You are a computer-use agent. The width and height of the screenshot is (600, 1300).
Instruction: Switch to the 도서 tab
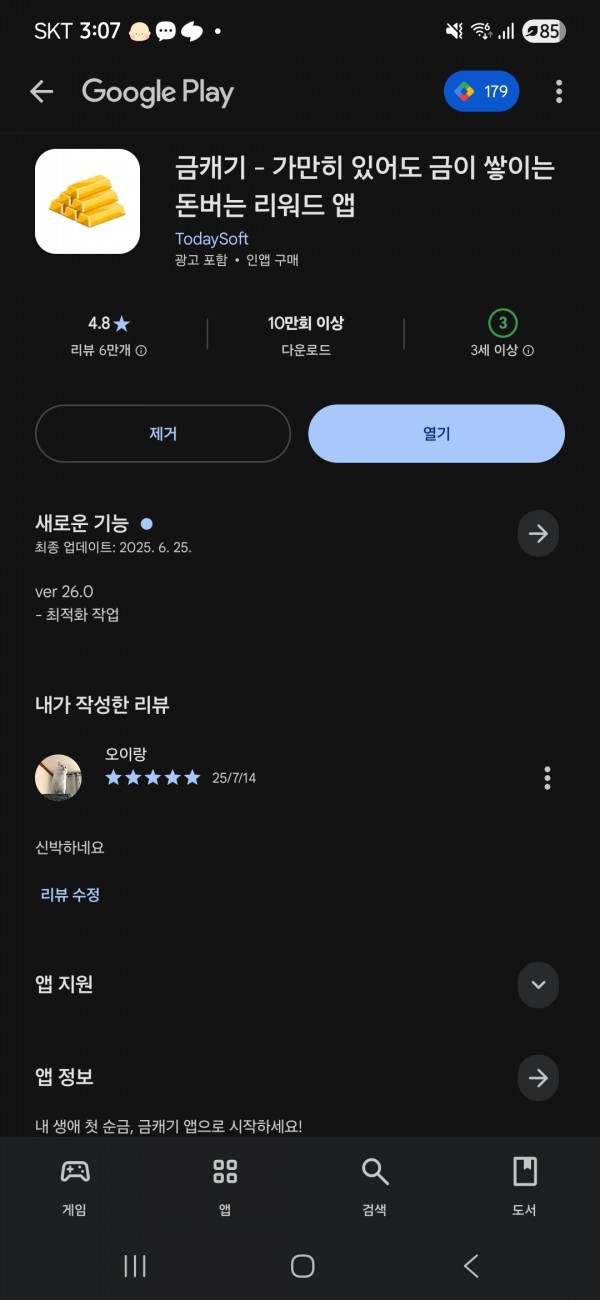[524, 1187]
